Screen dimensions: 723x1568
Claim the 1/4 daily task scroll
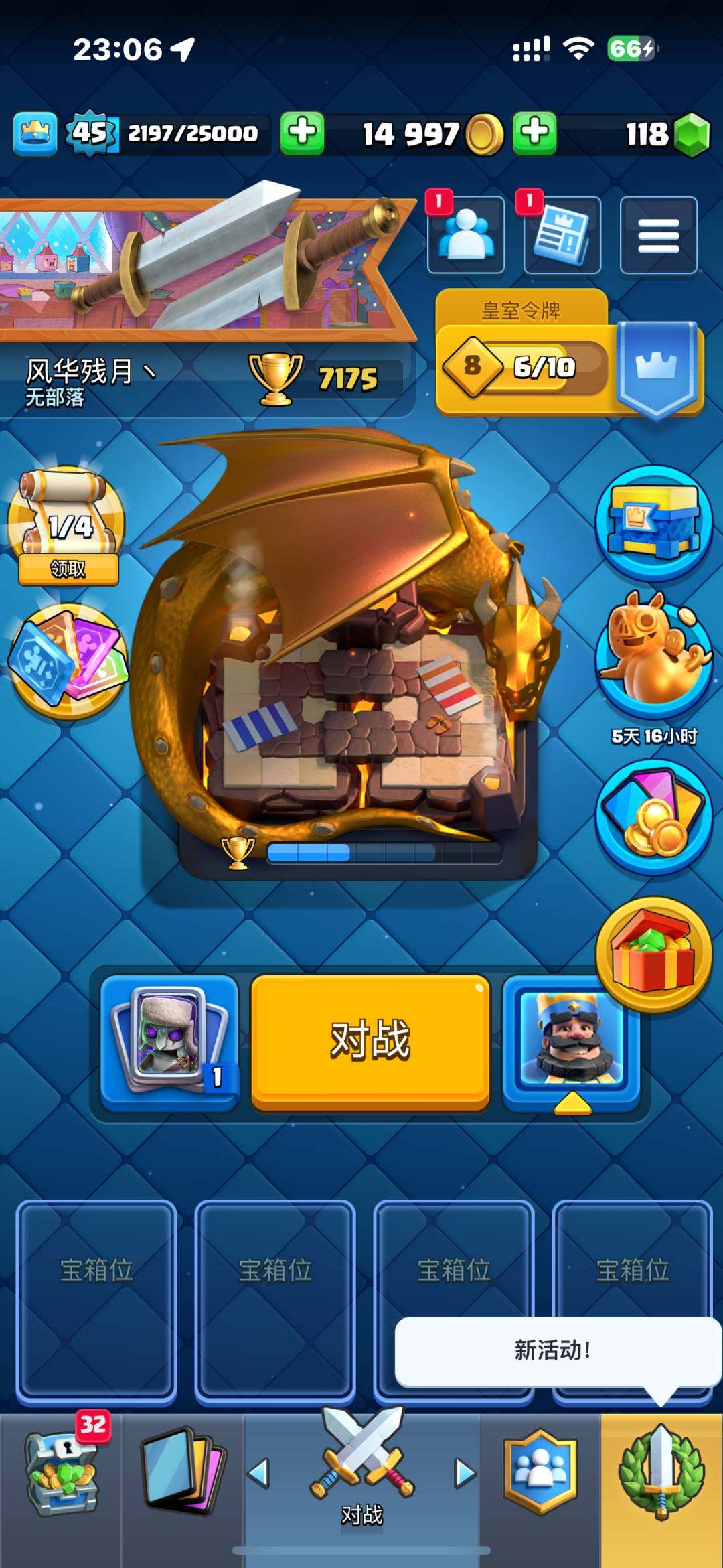coord(68,527)
